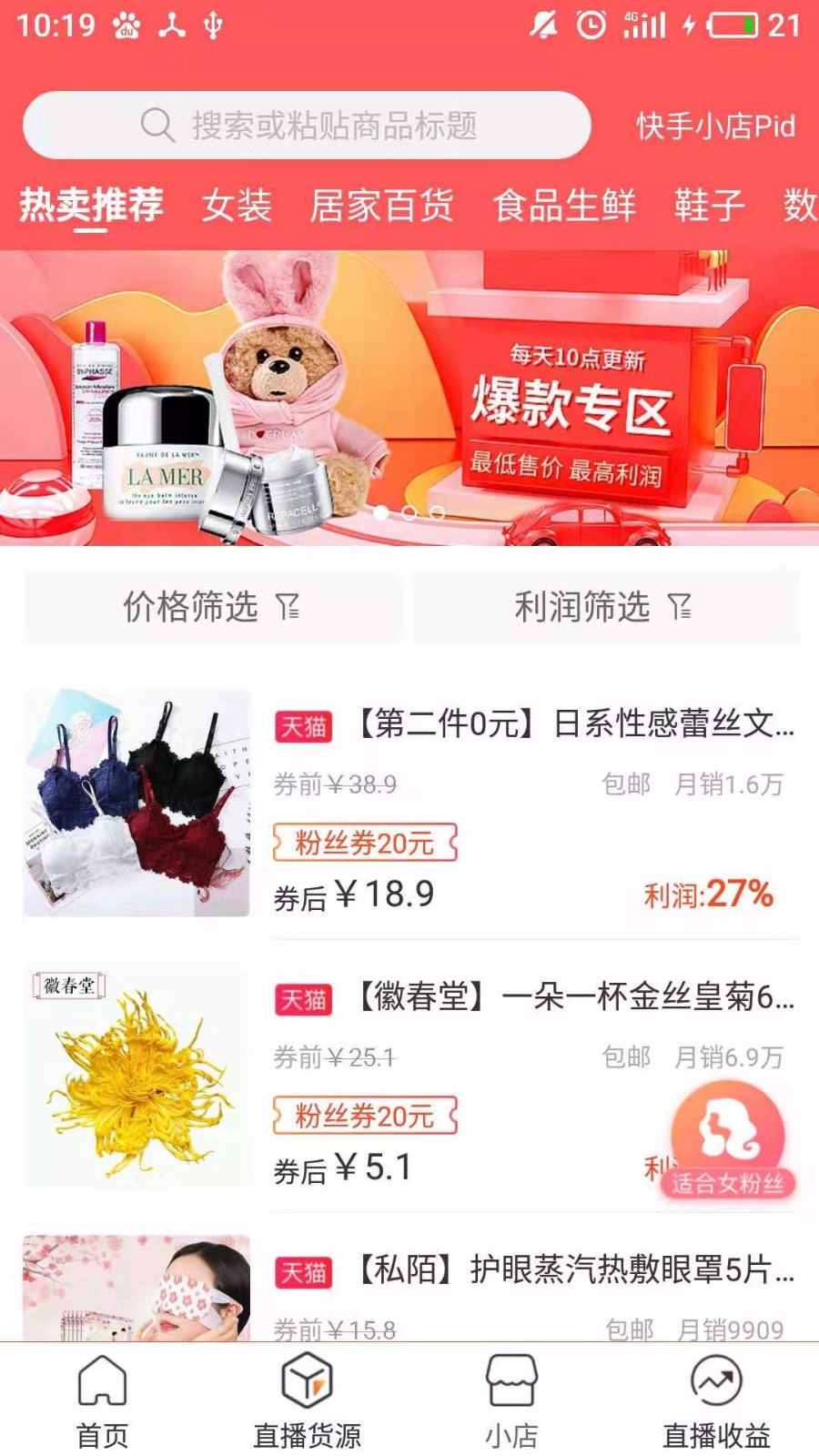Select the 居家百货 category tab
The height and width of the screenshot is (1456, 819).
click(382, 205)
